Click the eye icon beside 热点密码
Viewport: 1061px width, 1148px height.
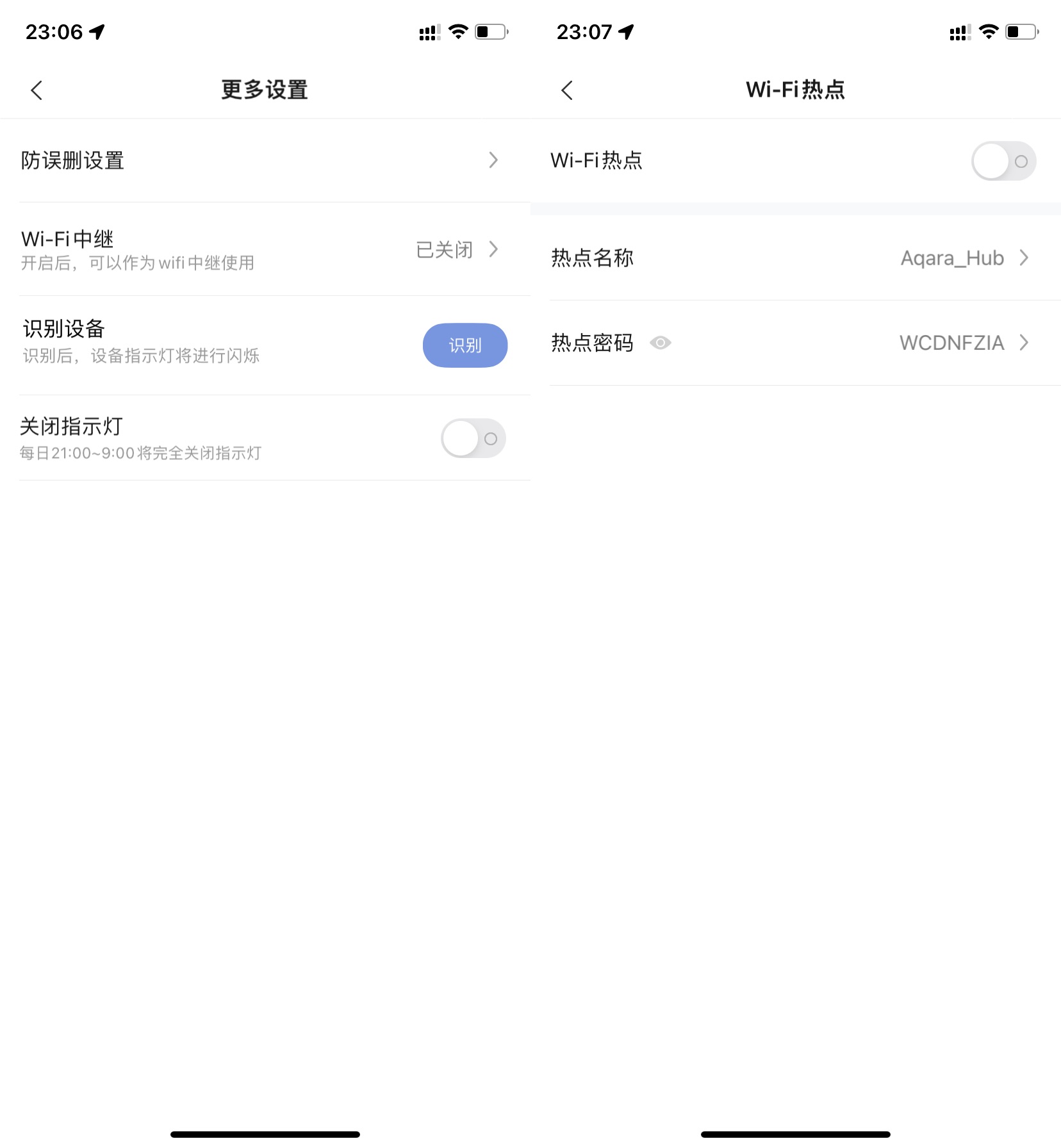(661, 343)
